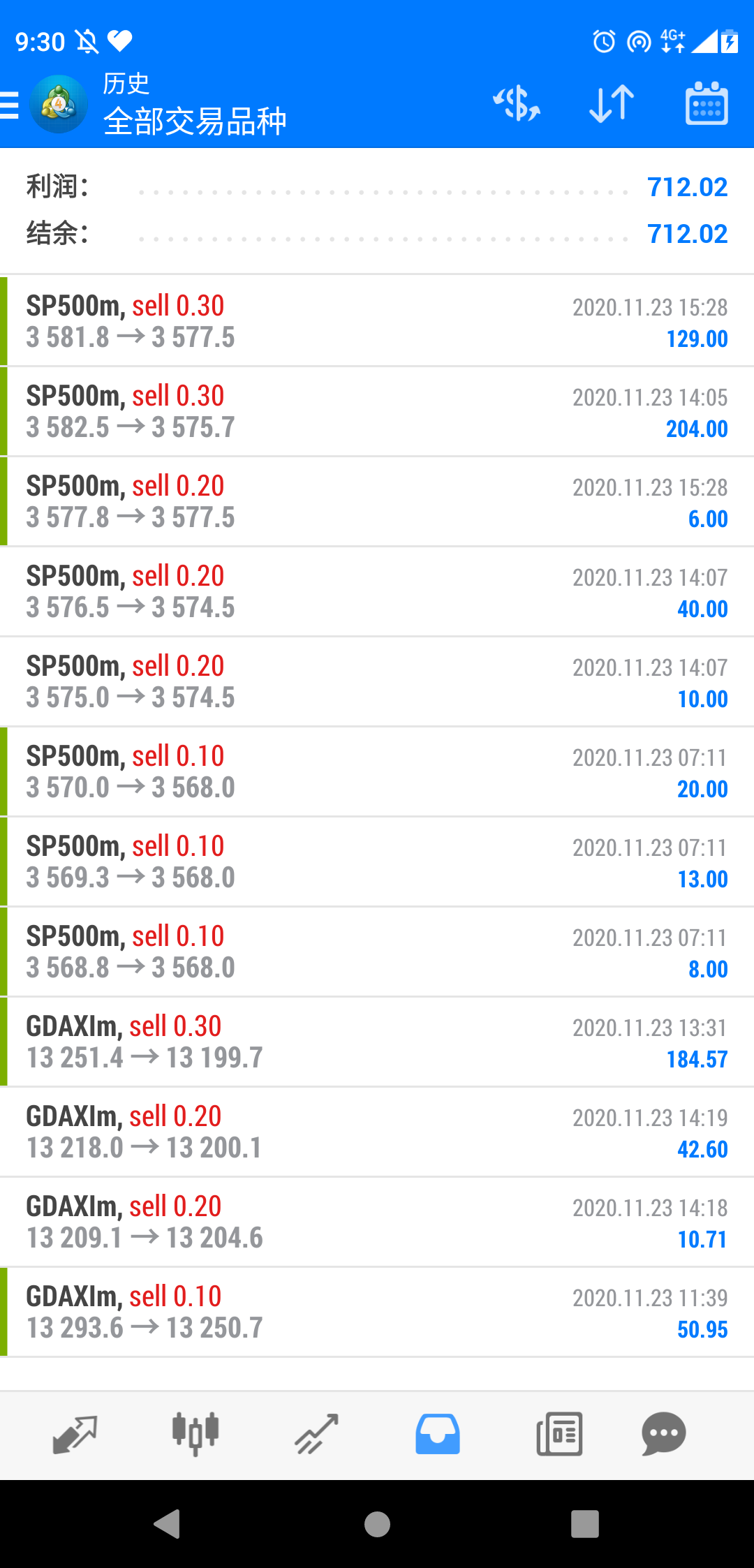Viewport: 754px width, 1568px height.
Task: Go back using the system back button
Action: [x=168, y=1524]
